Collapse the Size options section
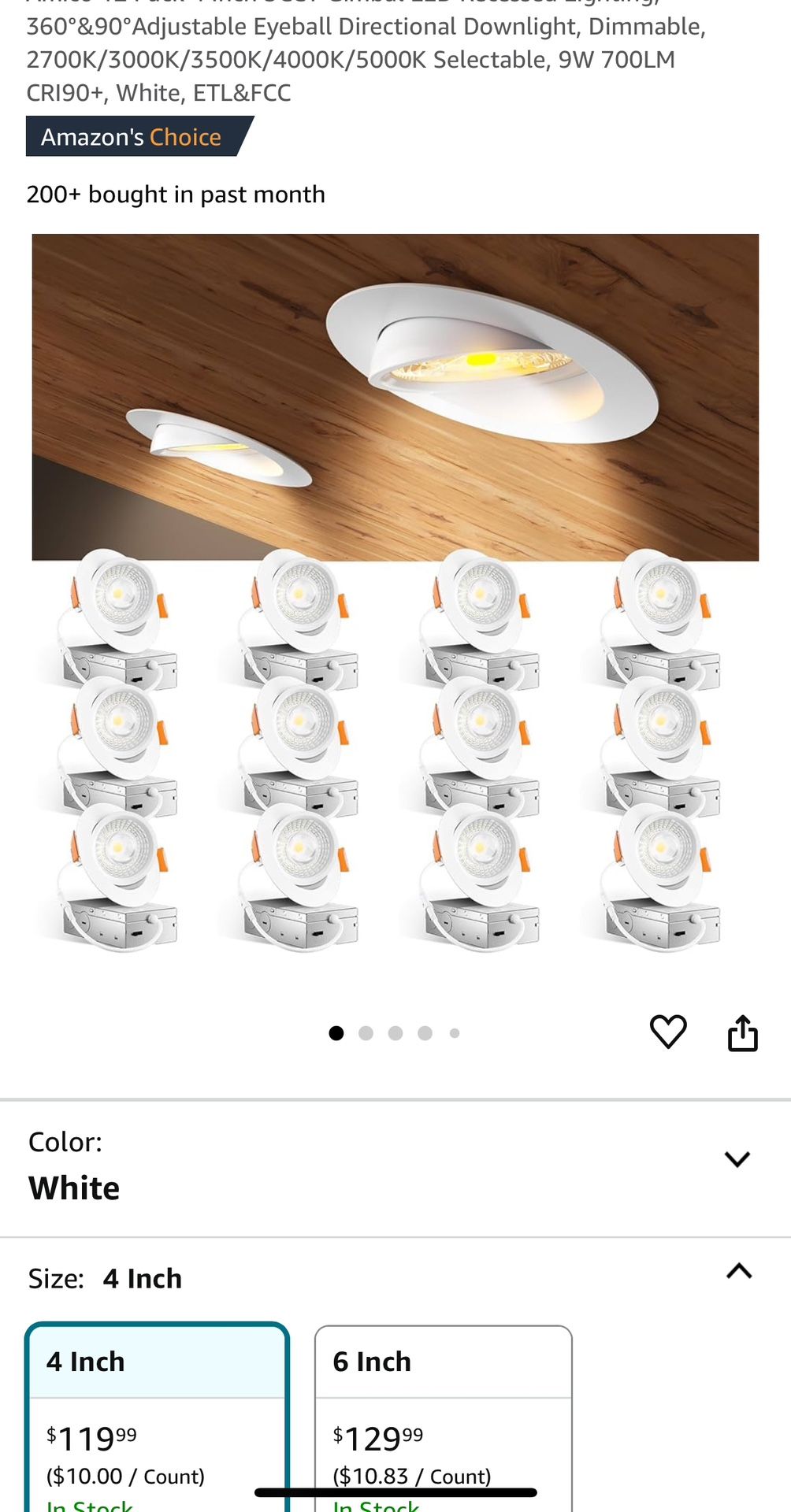 coord(738,1271)
